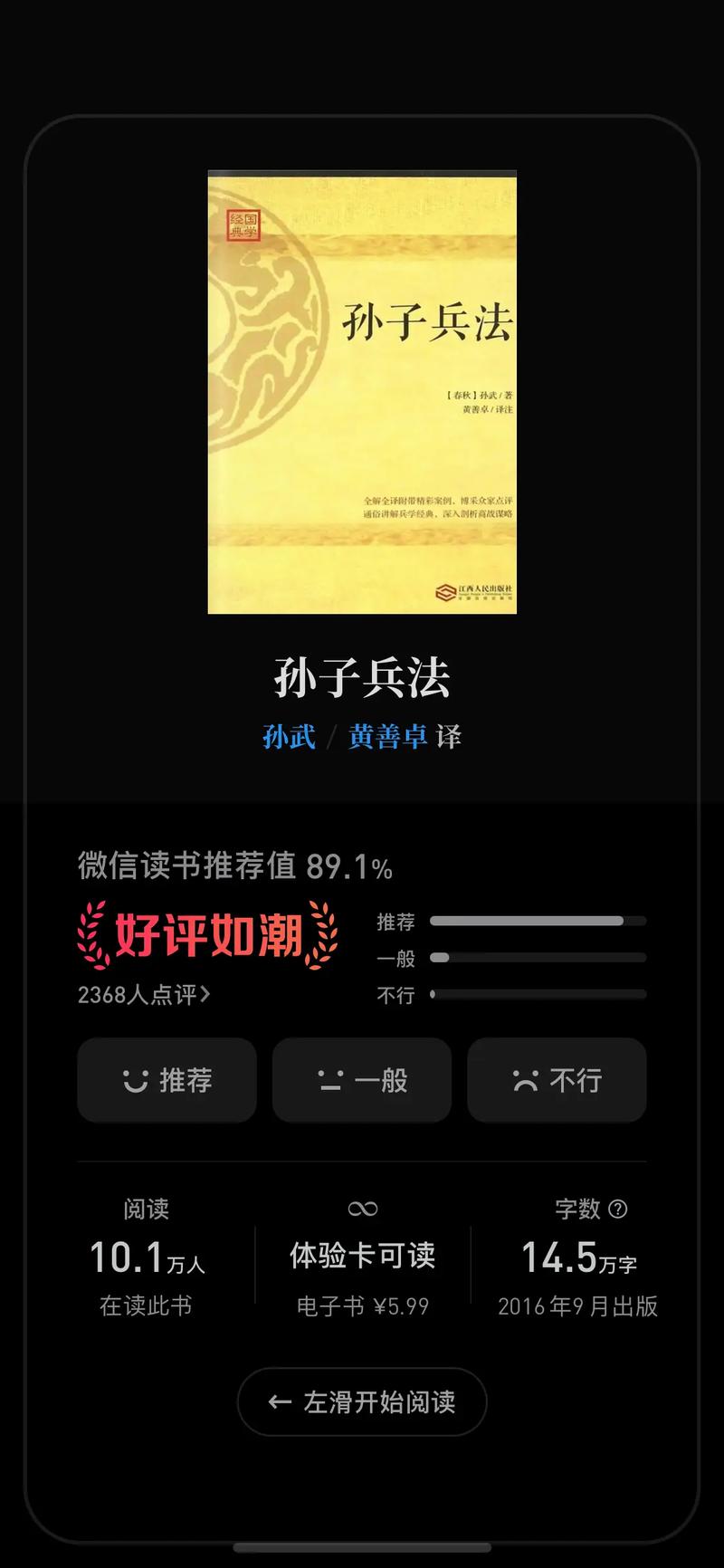Rate the book as 推荐
The image size is (724, 1568).
pyautogui.click(x=167, y=1080)
